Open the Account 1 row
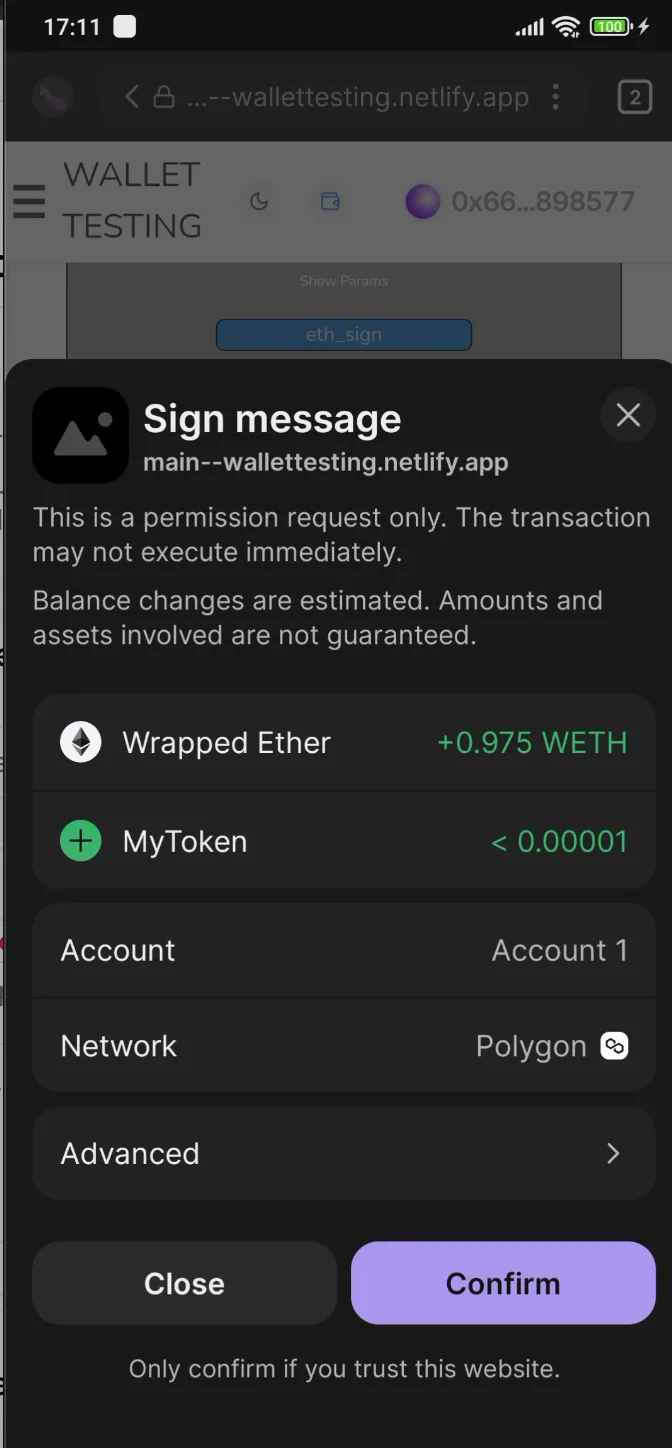 click(x=344, y=950)
